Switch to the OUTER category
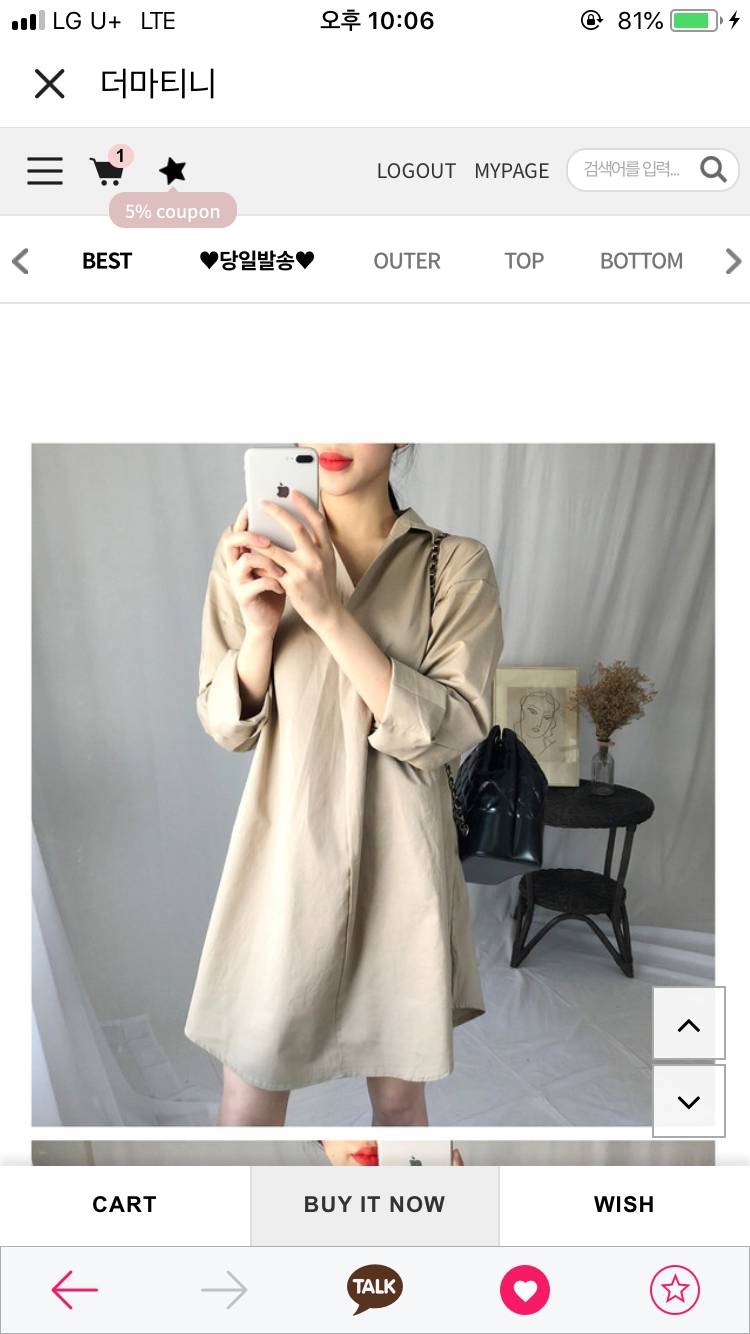 407,261
